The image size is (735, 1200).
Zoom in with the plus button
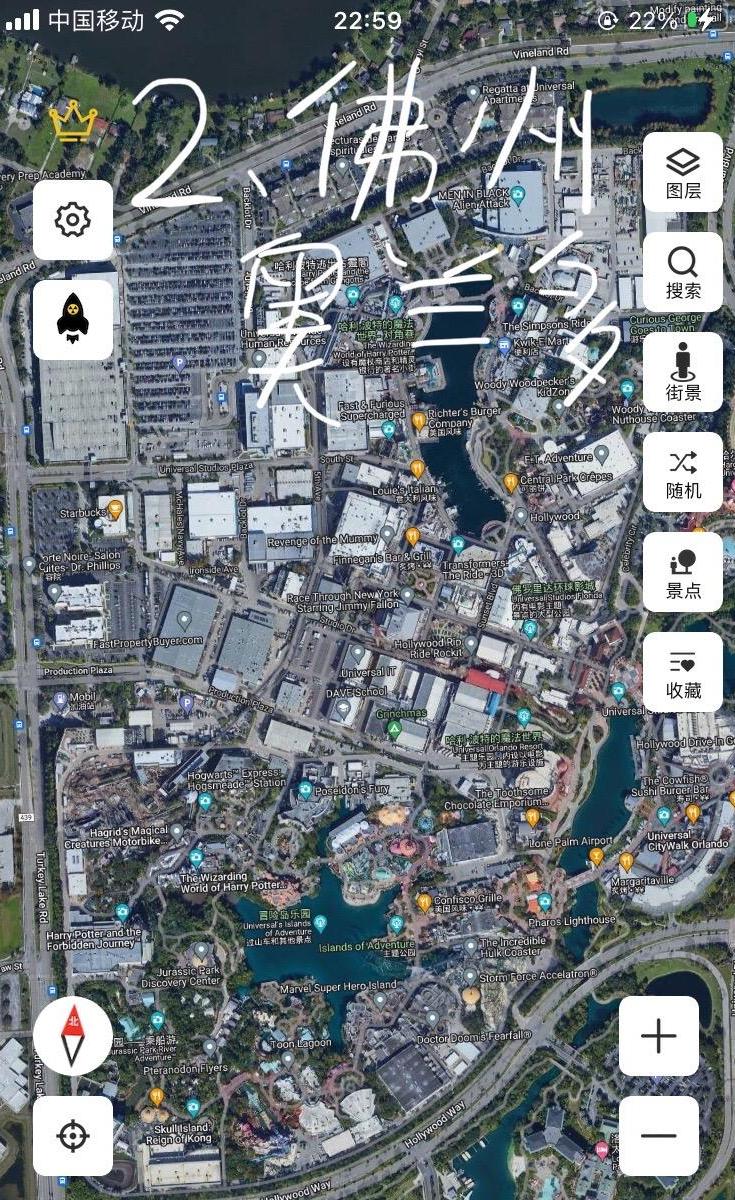coord(658,1036)
